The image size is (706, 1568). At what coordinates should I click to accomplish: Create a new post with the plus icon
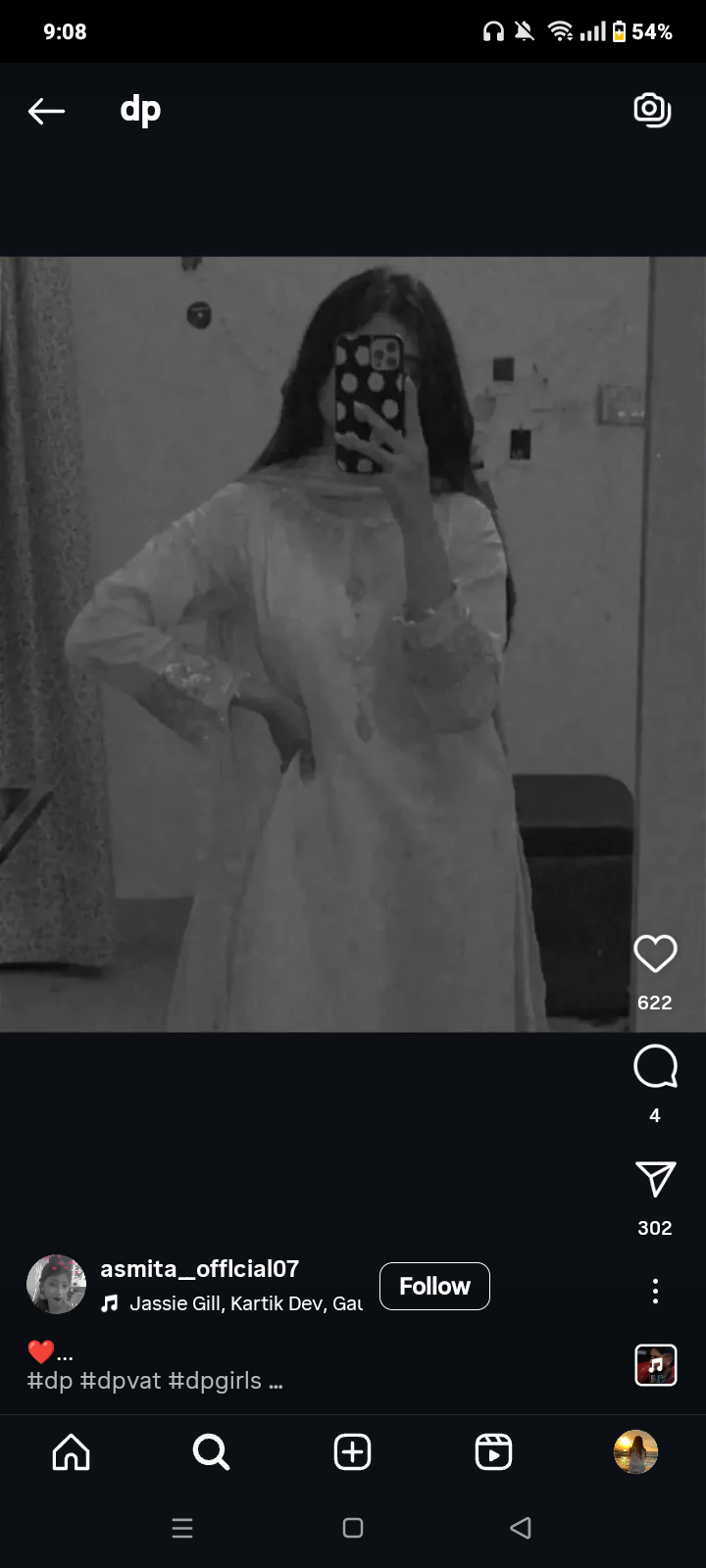(x=352, y=1451)
